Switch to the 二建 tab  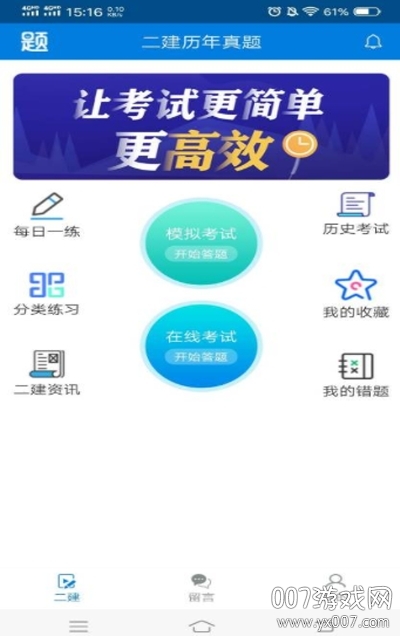click(67, 587)
